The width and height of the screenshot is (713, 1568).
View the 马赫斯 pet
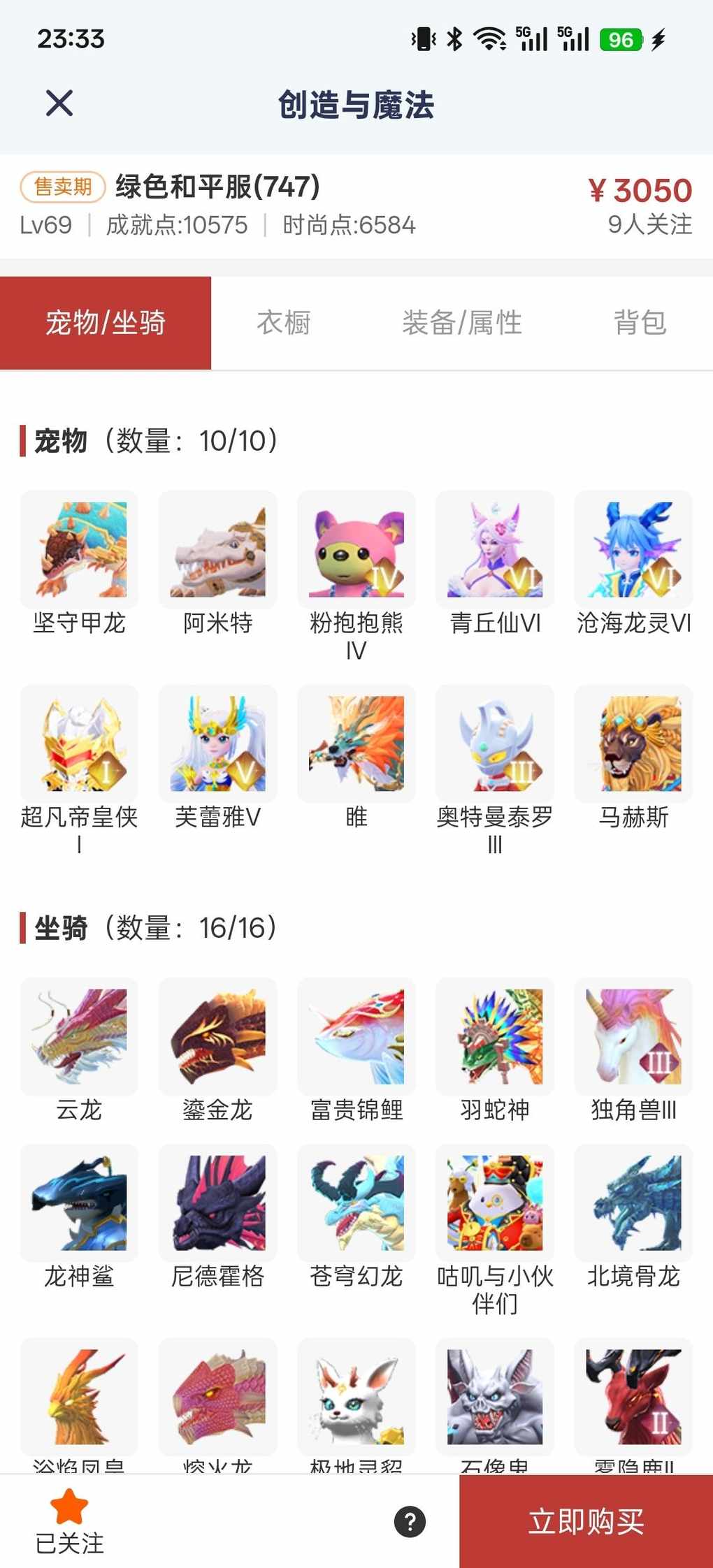633,744
